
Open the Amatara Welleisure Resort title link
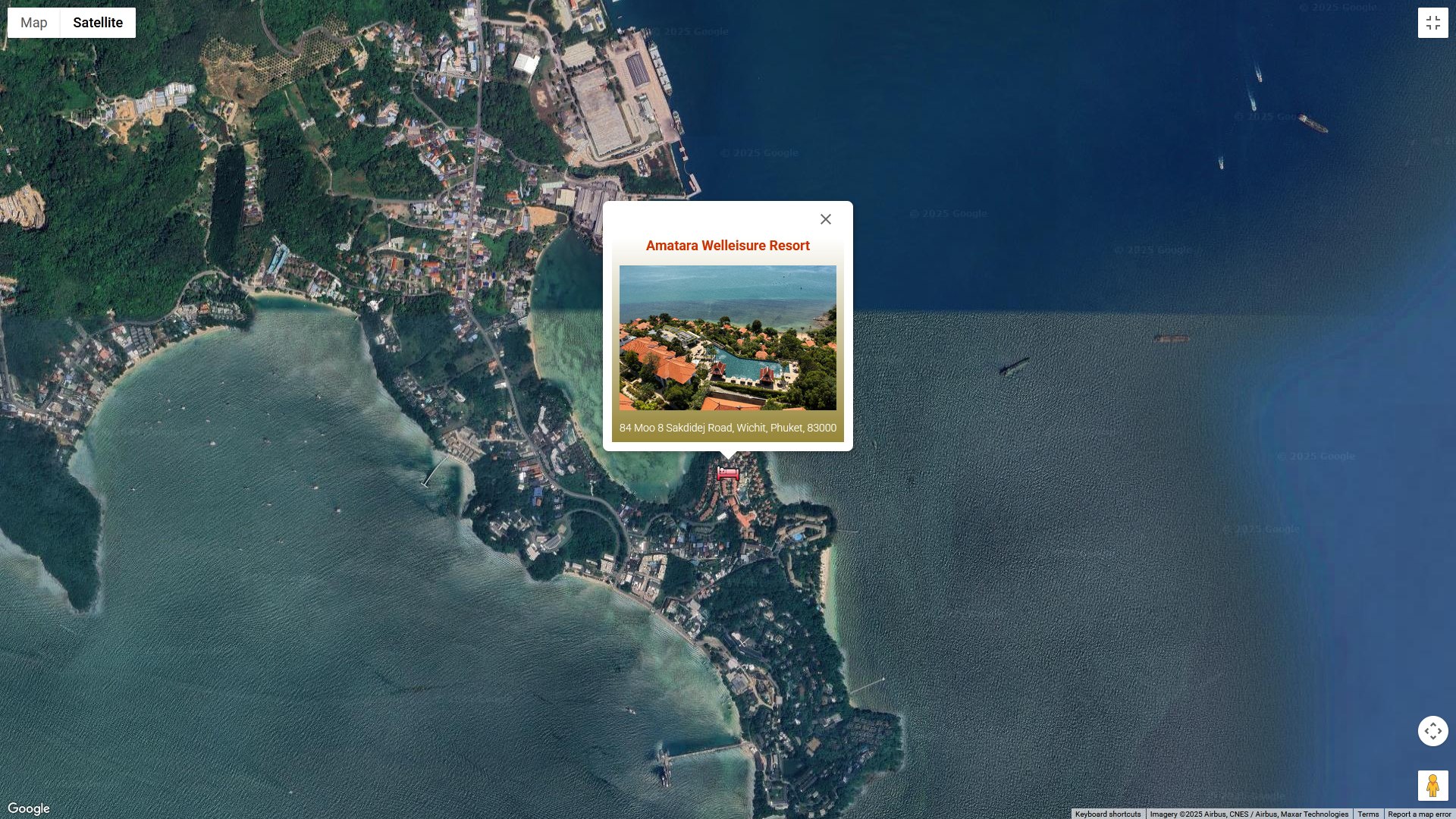727,246
